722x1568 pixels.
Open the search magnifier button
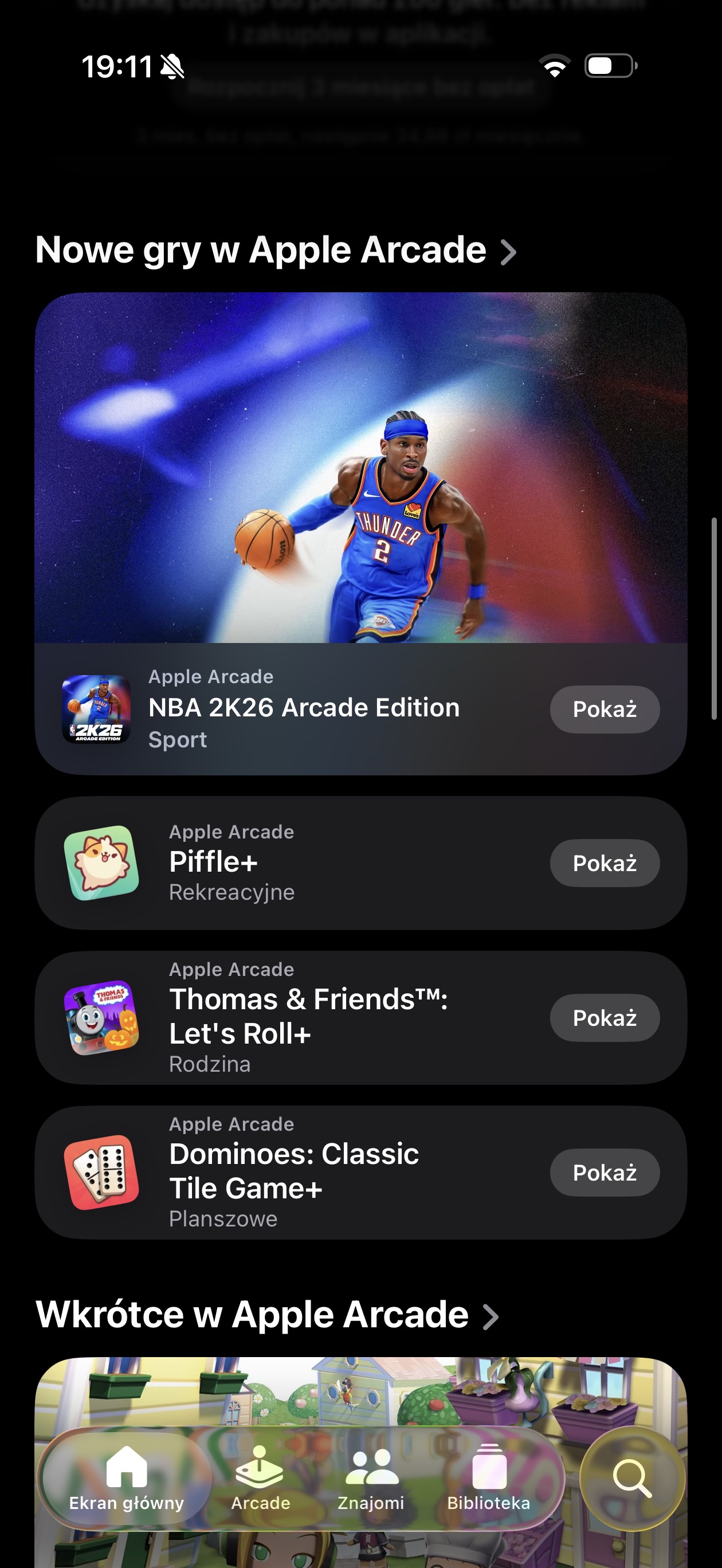632,1478
